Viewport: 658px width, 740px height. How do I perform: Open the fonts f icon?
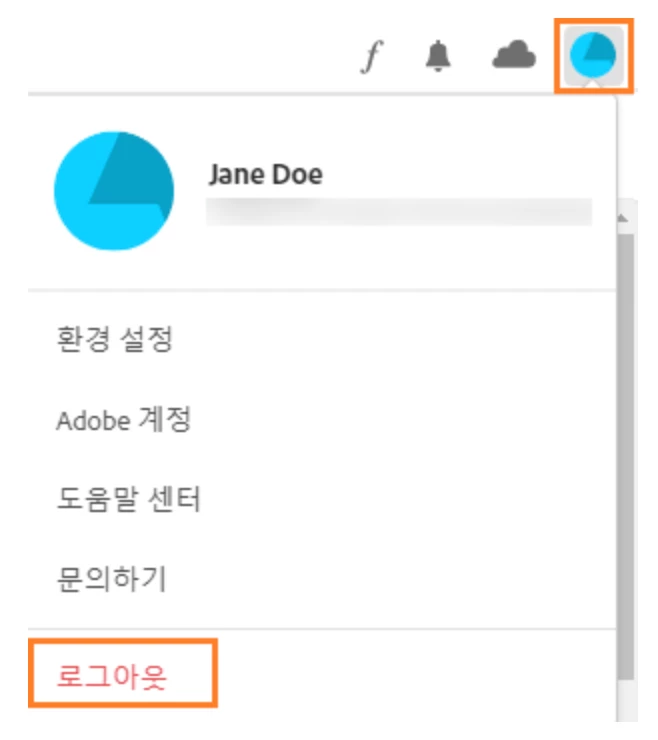point(372,59)
